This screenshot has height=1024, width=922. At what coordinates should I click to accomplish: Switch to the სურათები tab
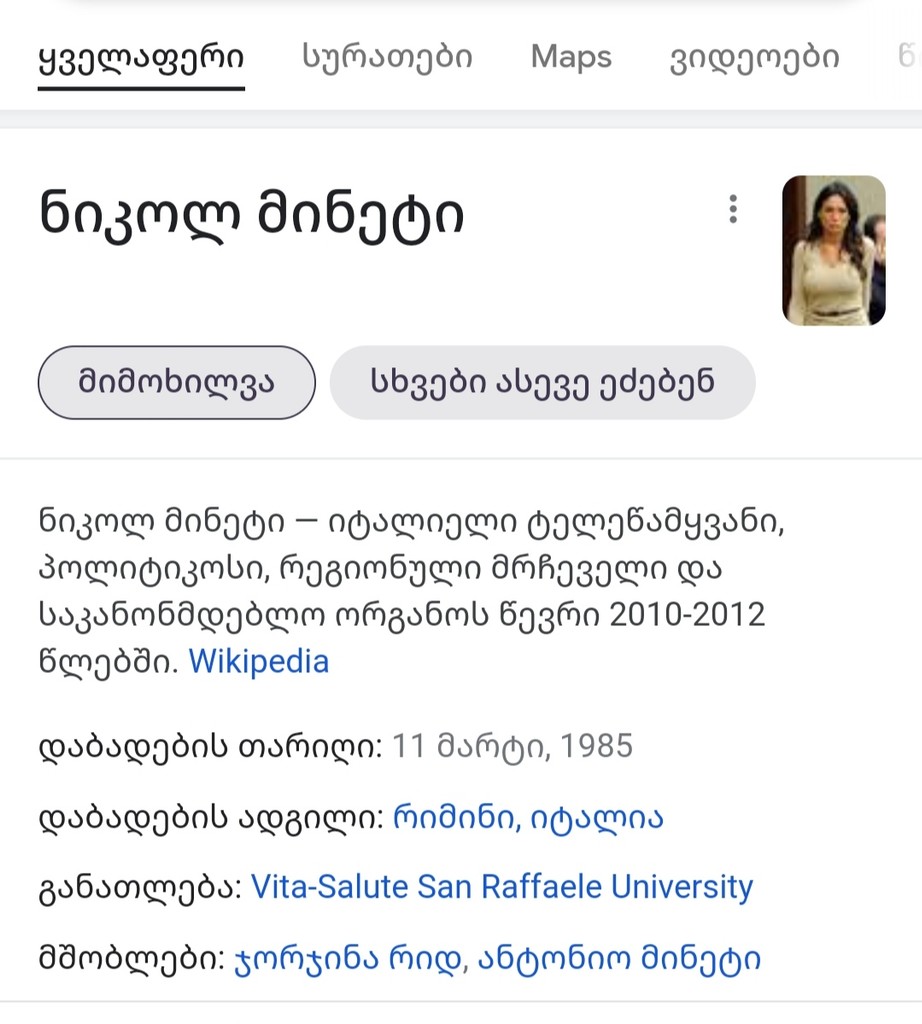point(385,57)
